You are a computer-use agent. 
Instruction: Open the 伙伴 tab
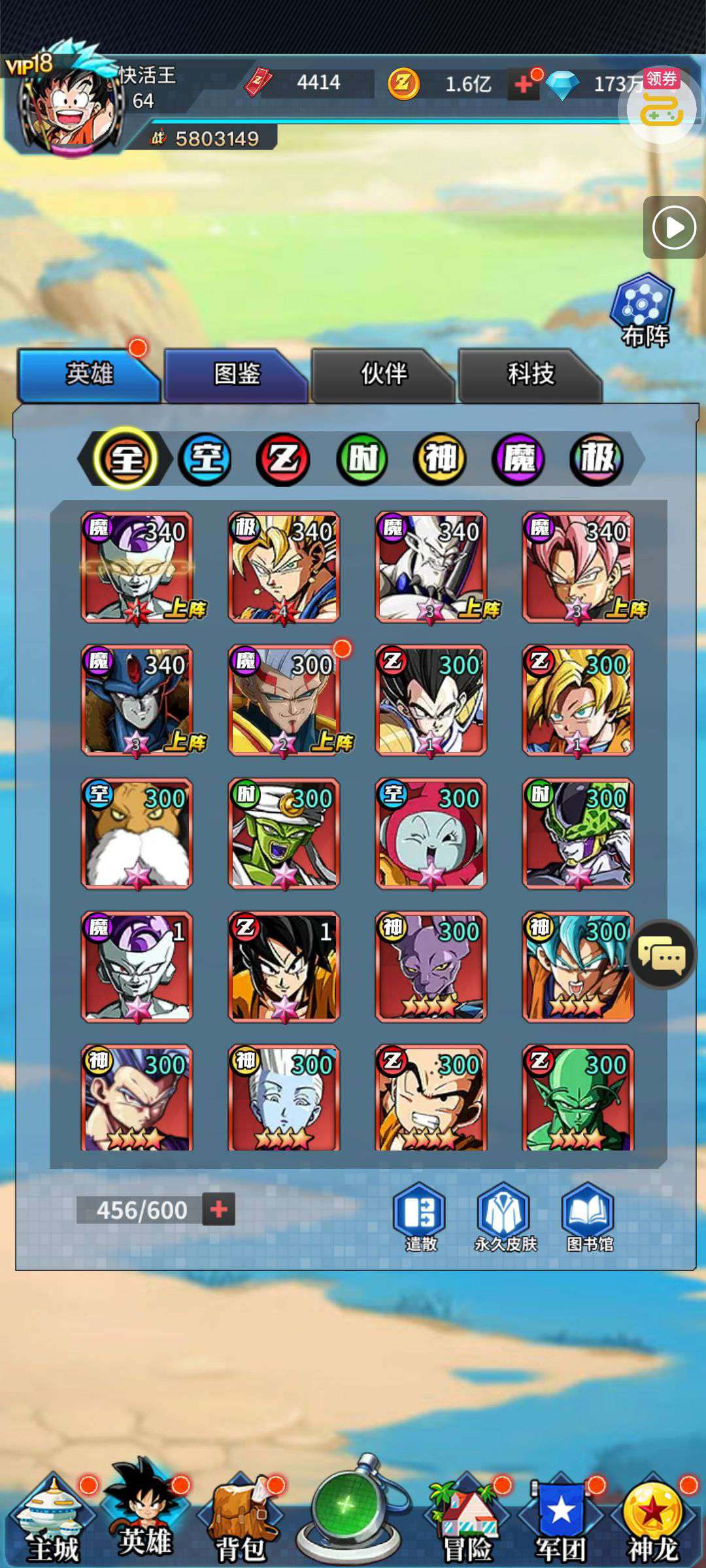383,374
